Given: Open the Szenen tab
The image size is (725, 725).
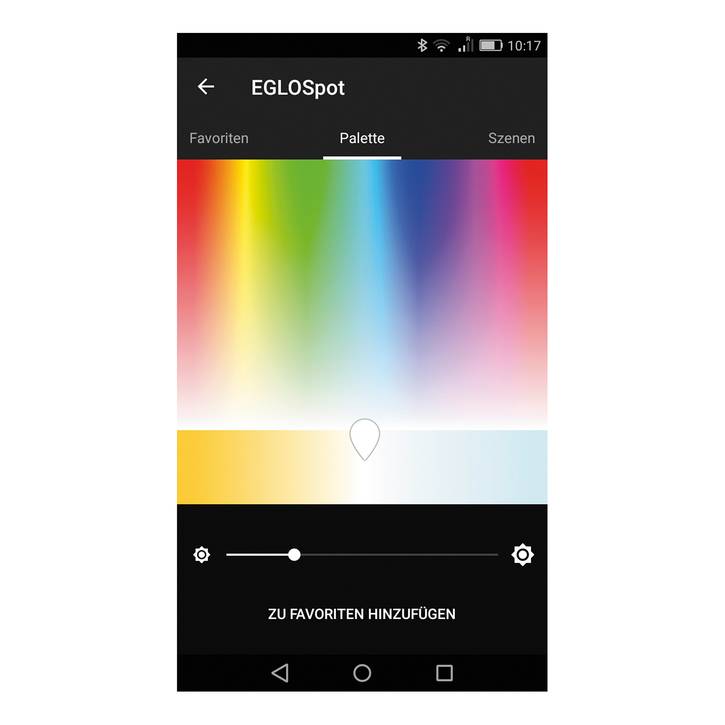Looking at the screenshot, I should pyautogui.click(x=511, y=138).
